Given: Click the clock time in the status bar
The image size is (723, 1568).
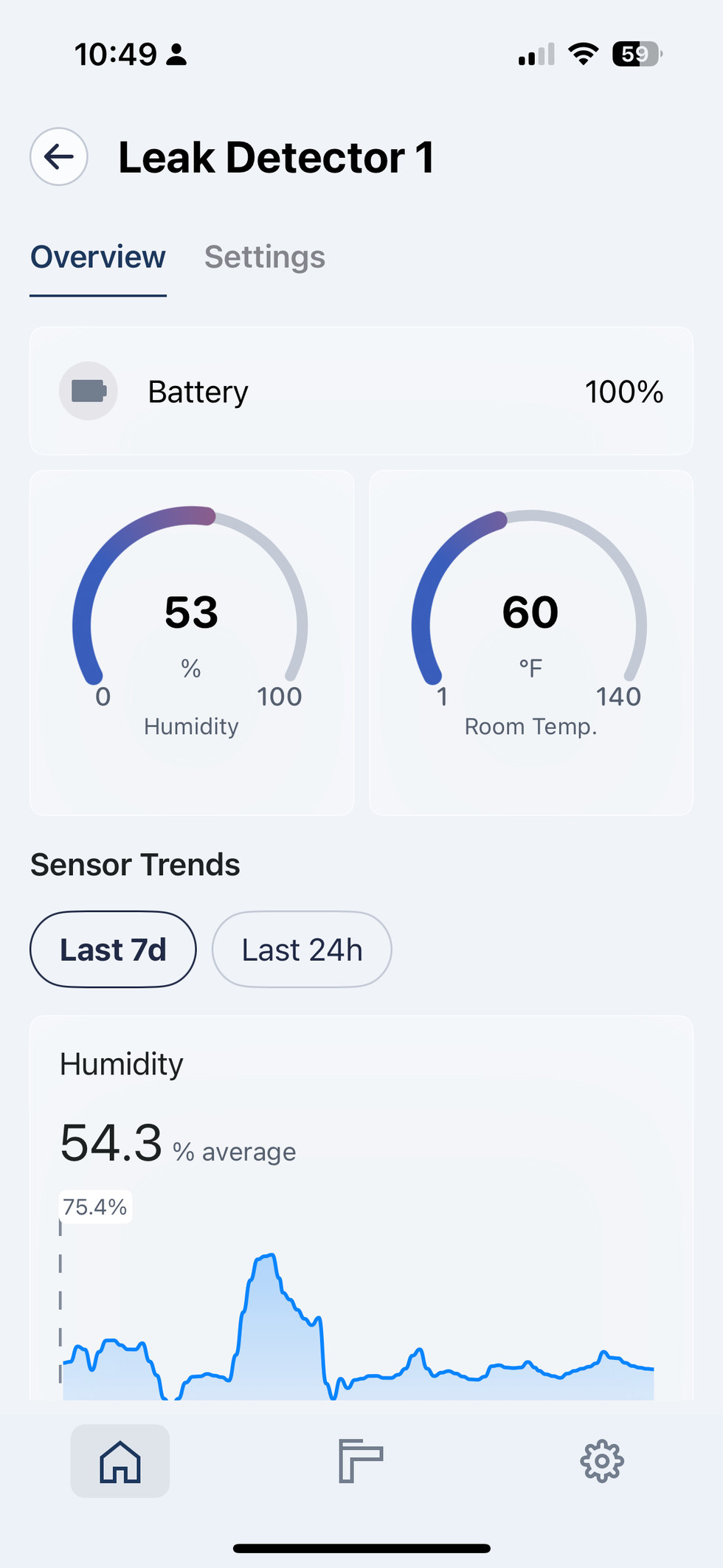Looking at the screenshot, I should click(x=116, y=53).
